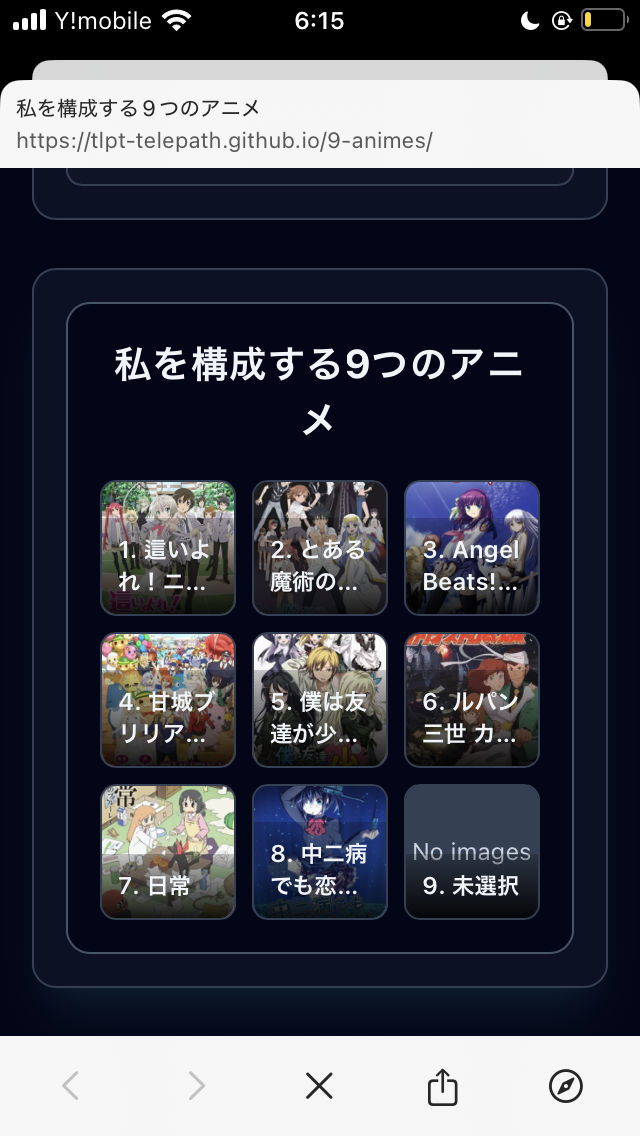Tap the 7. 日常 tile
This screenshot has height=1136, width=640.
pos(168,852)
